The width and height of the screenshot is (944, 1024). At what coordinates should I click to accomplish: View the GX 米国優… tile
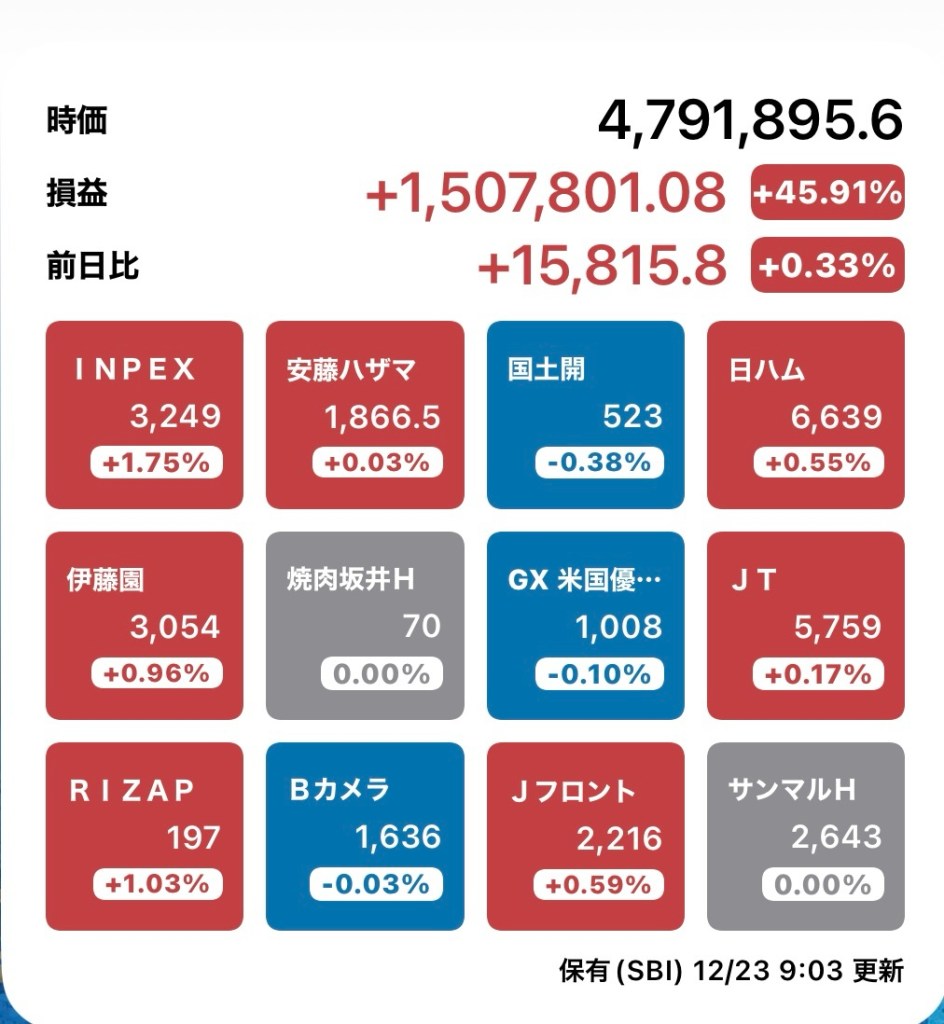(585, 625)
